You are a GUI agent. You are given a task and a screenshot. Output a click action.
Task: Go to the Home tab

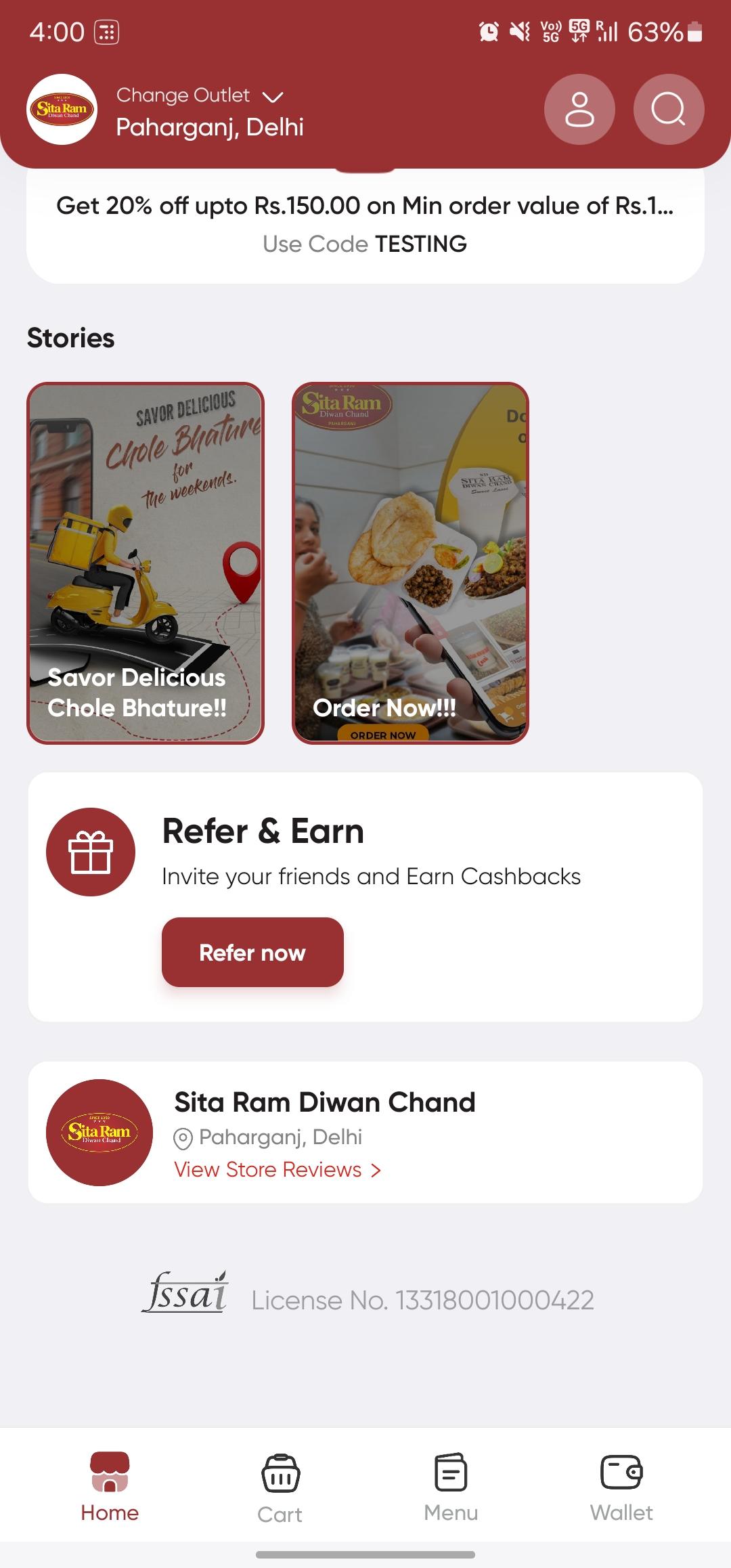[110, 1487]
